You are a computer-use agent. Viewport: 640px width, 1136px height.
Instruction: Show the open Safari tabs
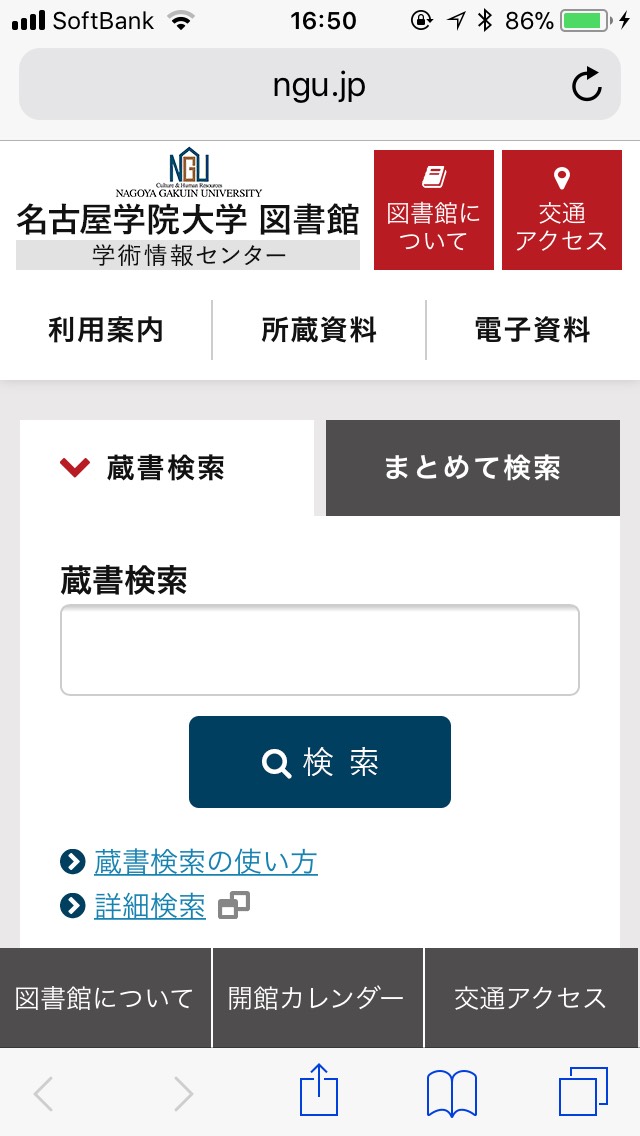coord(583,1091)
